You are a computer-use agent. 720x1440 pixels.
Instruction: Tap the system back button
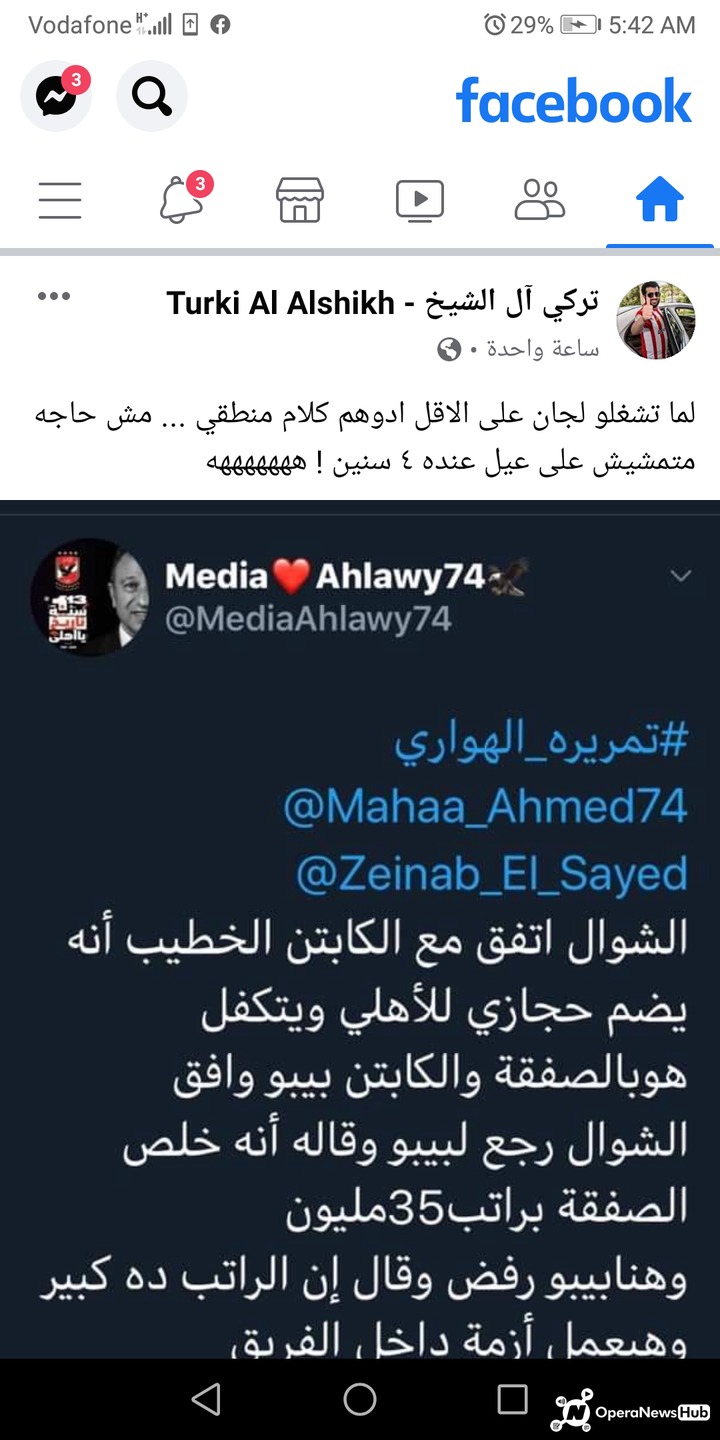(206, 1399)
